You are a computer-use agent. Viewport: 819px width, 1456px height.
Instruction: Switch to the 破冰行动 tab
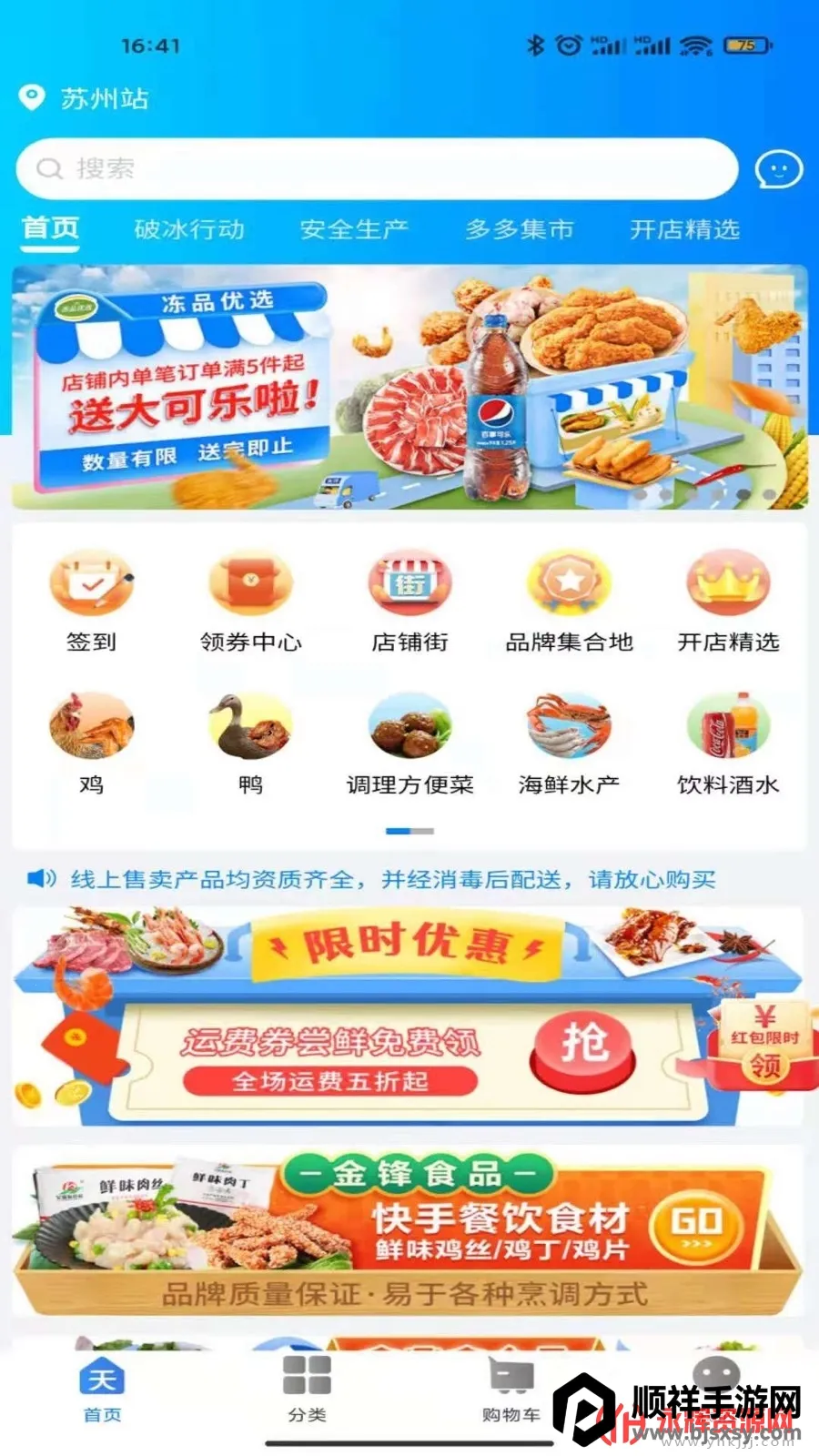[x=189, y=229]
